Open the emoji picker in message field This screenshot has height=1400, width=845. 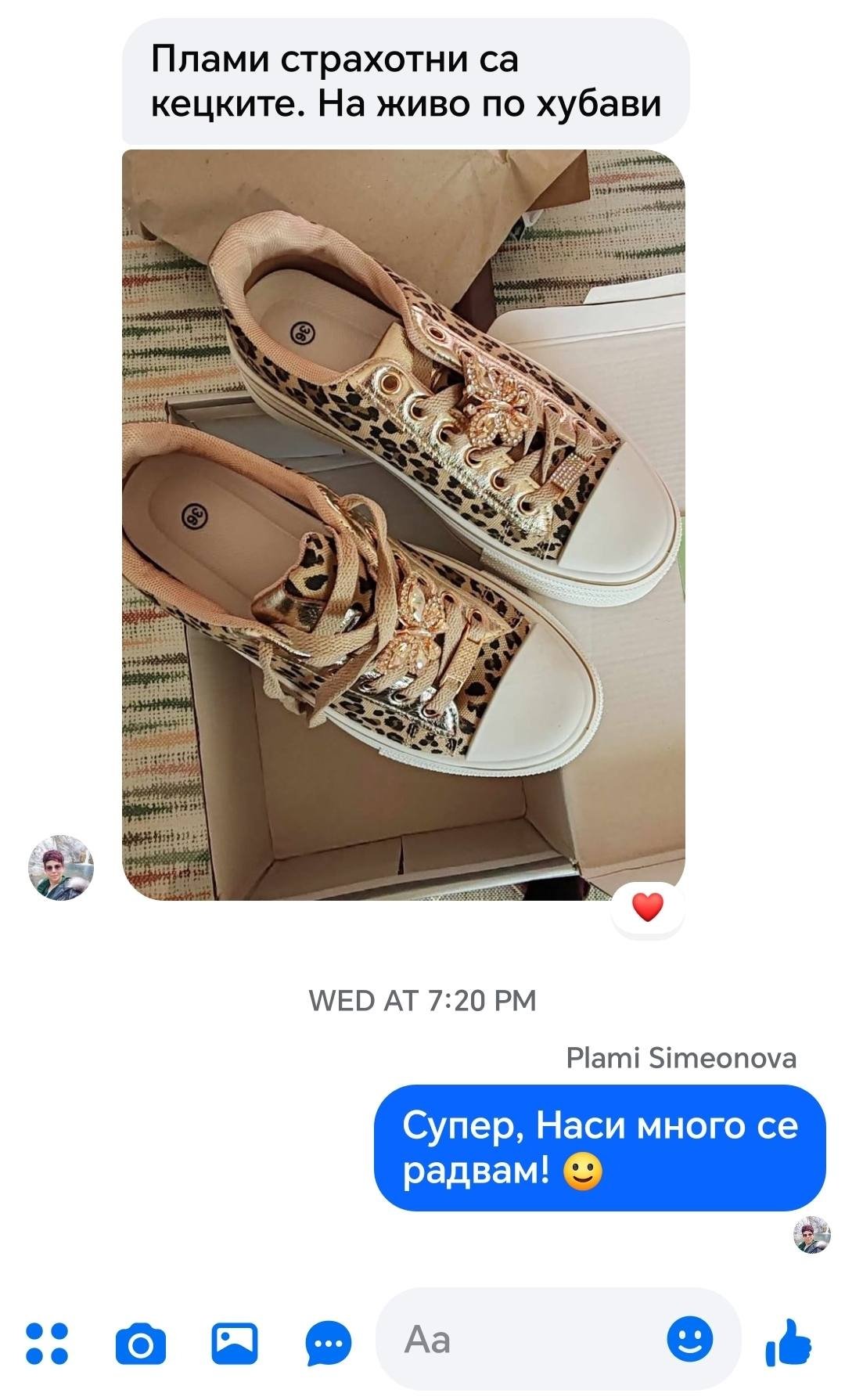689,1340
